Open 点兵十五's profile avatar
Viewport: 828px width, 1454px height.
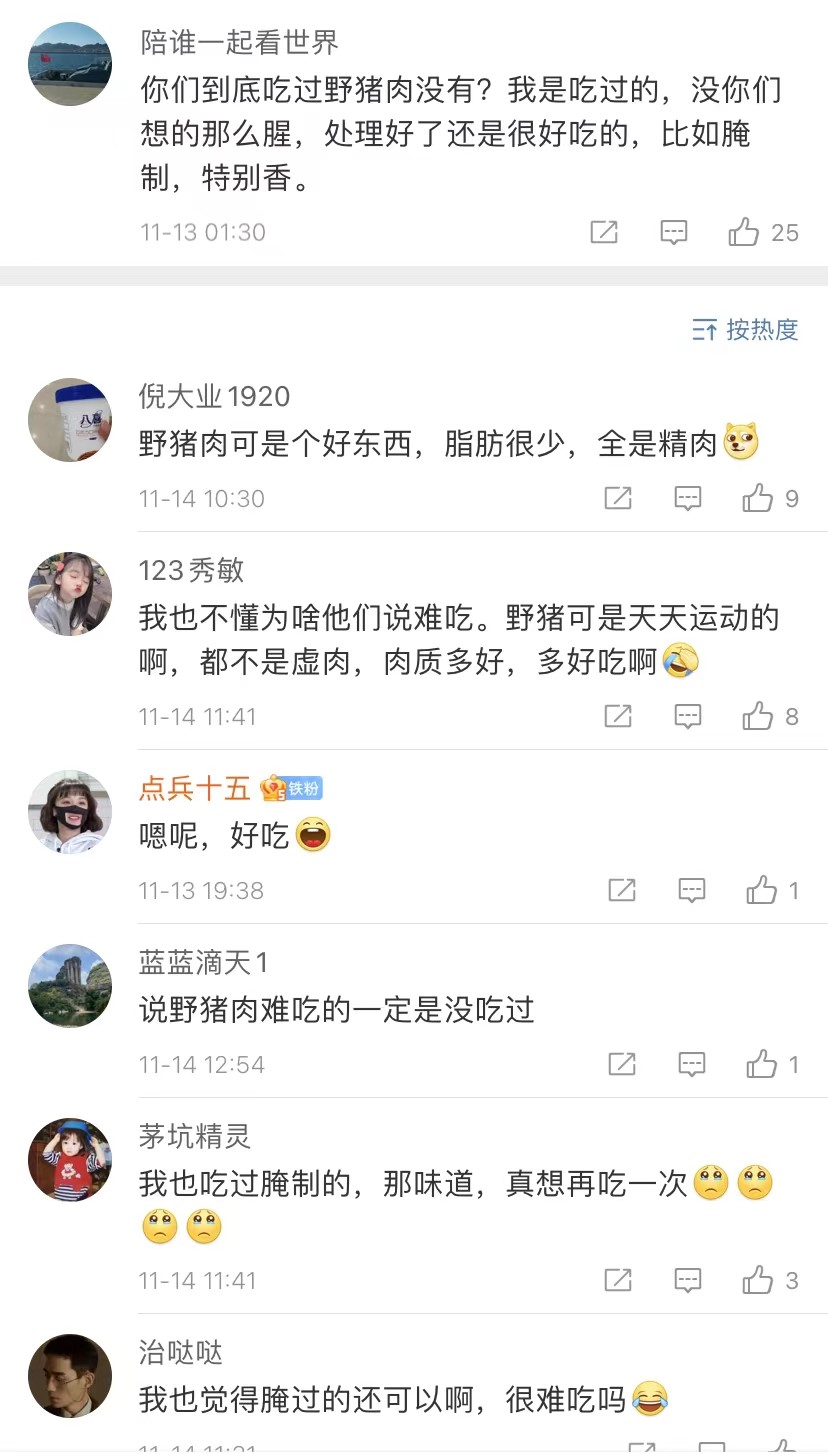pyautogui.click(x=70, y=812)
